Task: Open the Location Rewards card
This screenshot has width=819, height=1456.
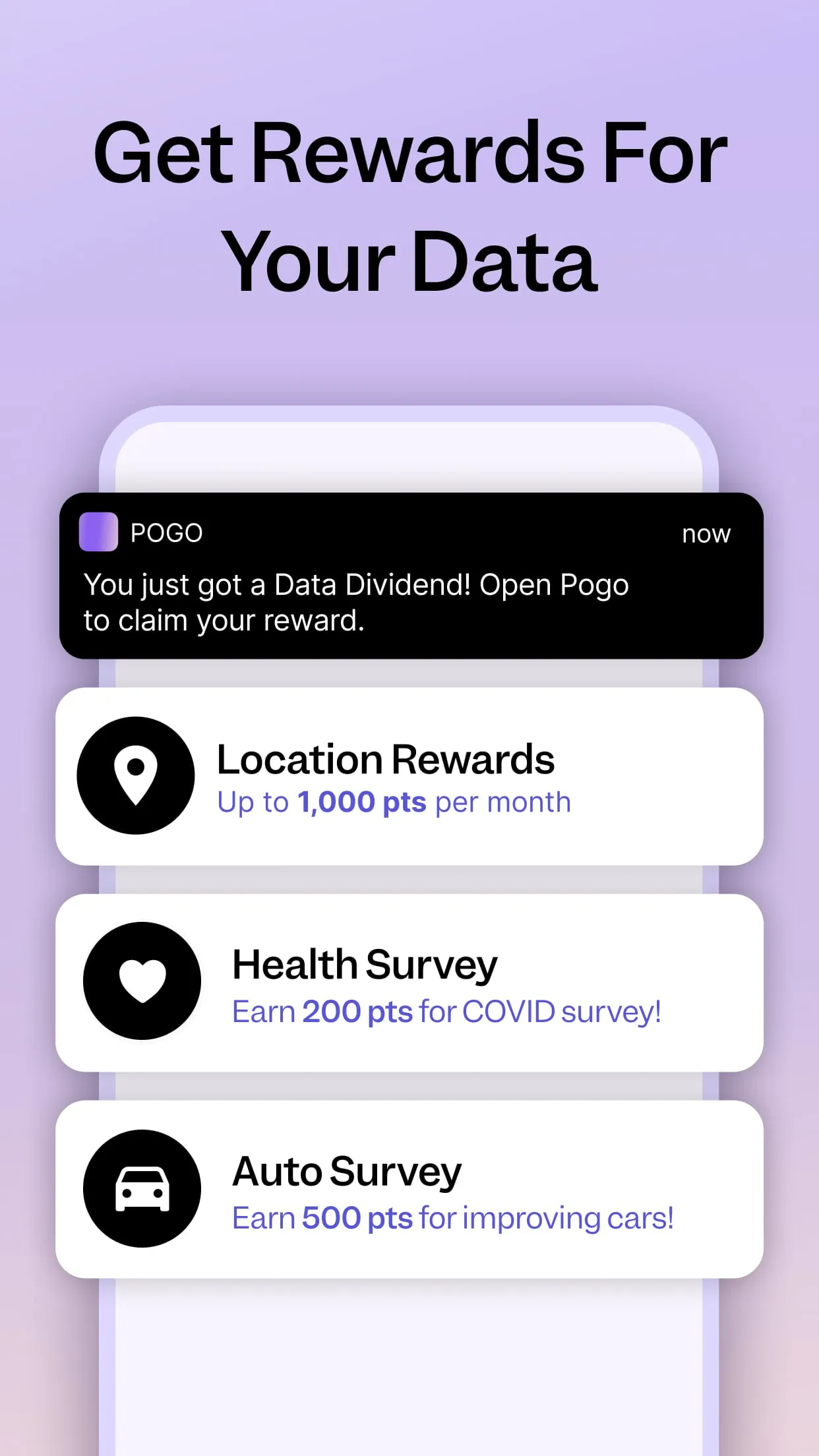Action: pos(409,776)
